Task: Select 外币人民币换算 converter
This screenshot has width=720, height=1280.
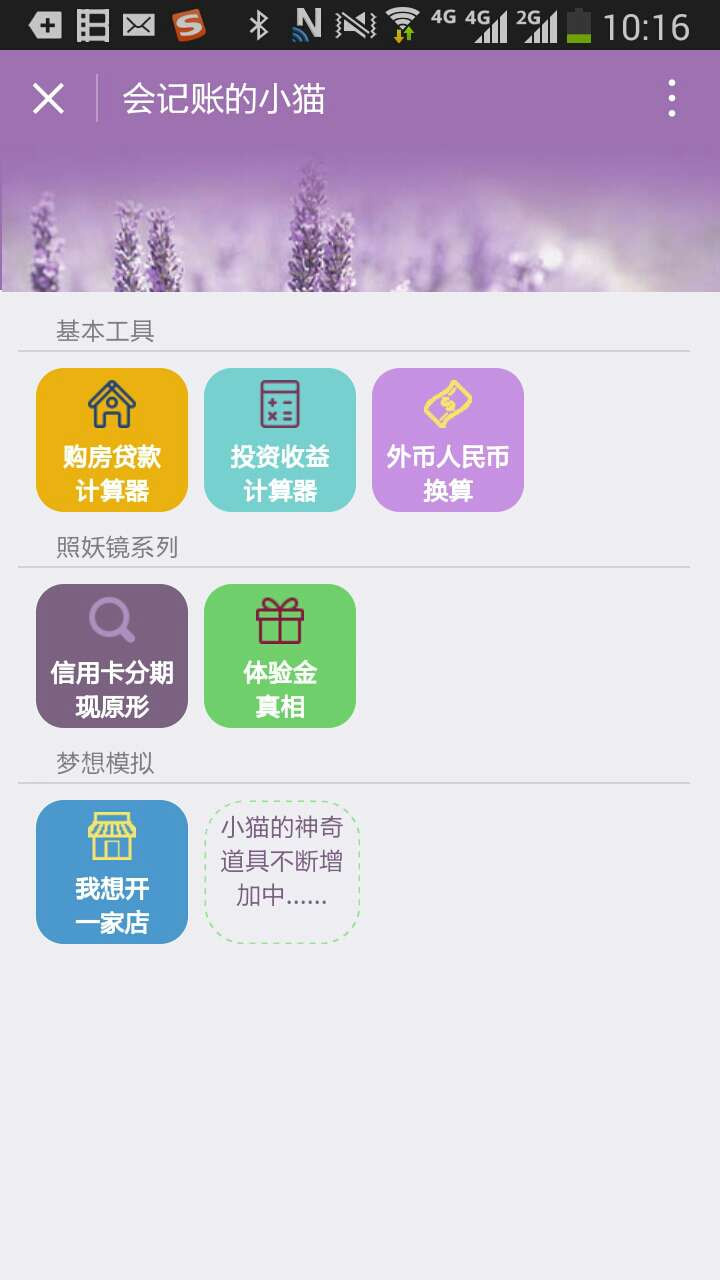Action: pos(448,440)
